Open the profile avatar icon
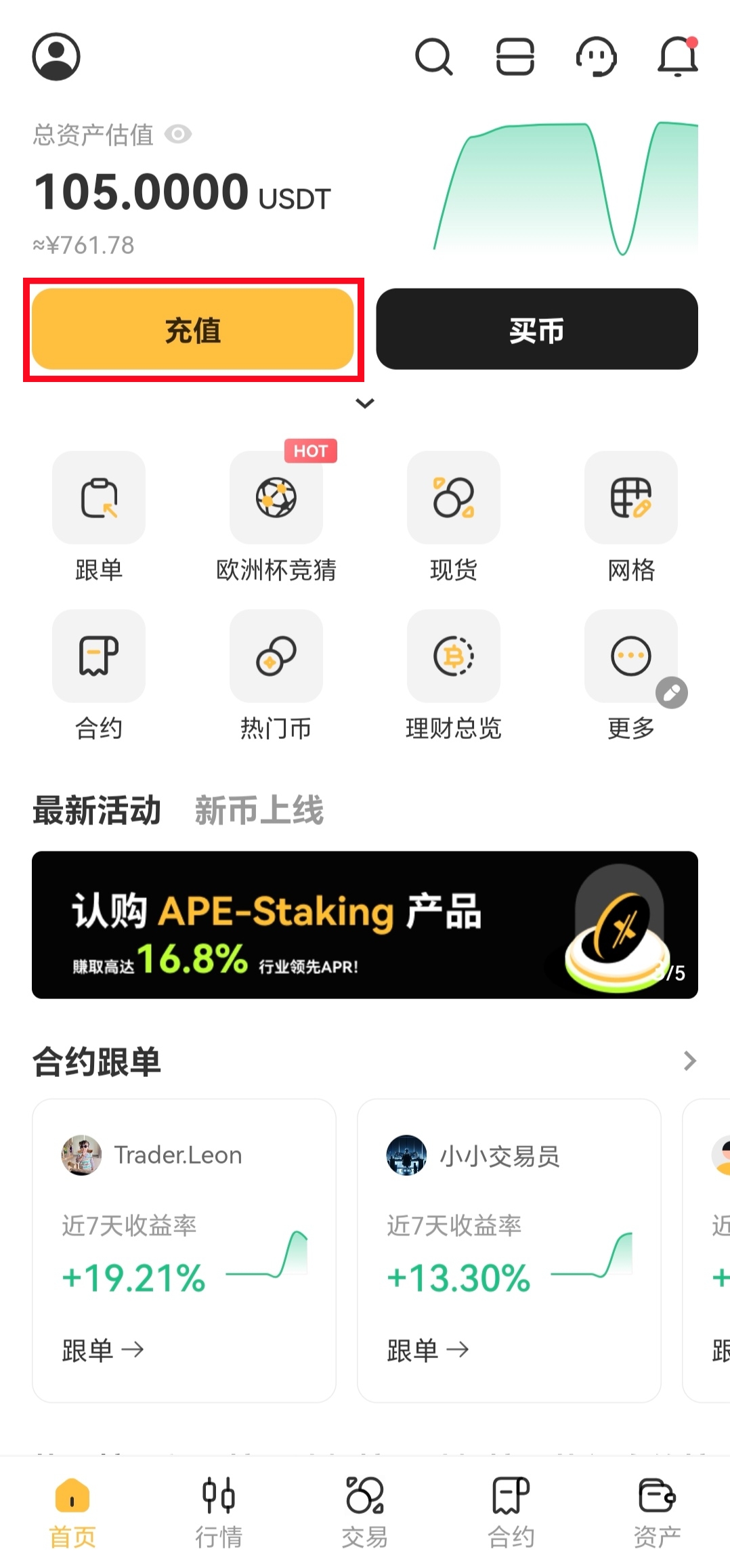Viewport: 730px width, 1568px height. pos(56,56)
